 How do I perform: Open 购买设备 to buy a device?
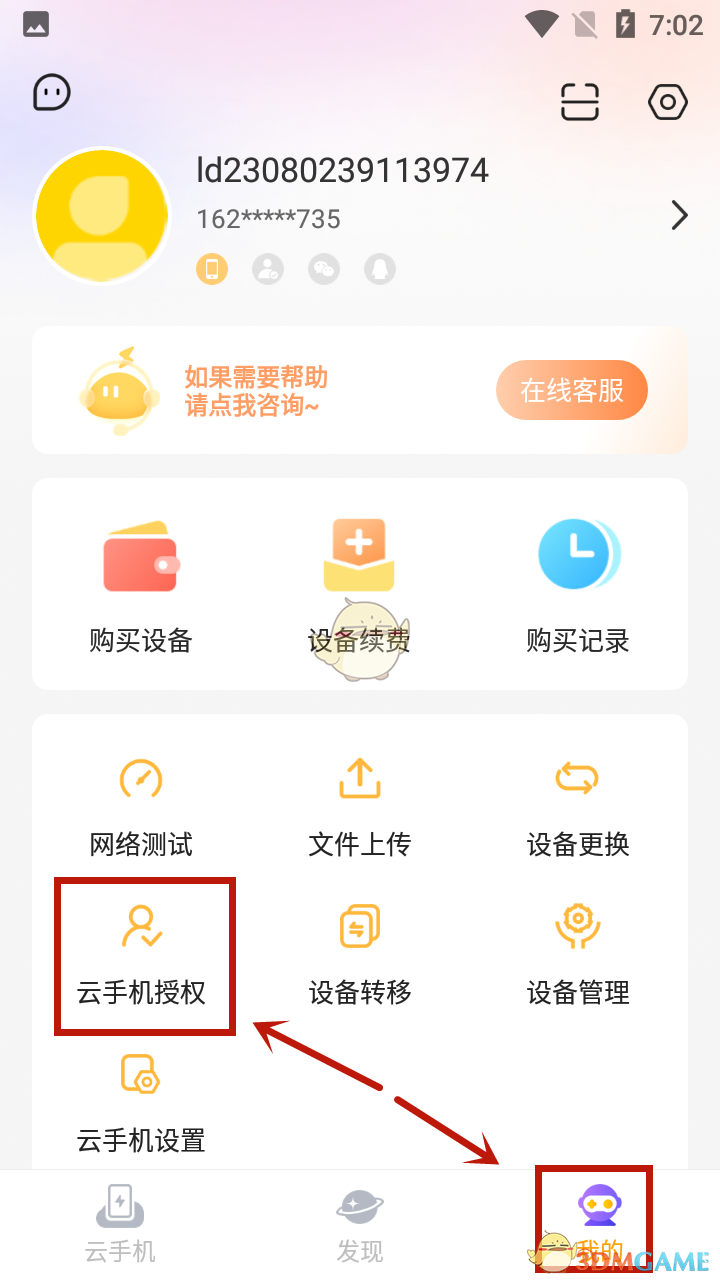click(x=141, y=585)
